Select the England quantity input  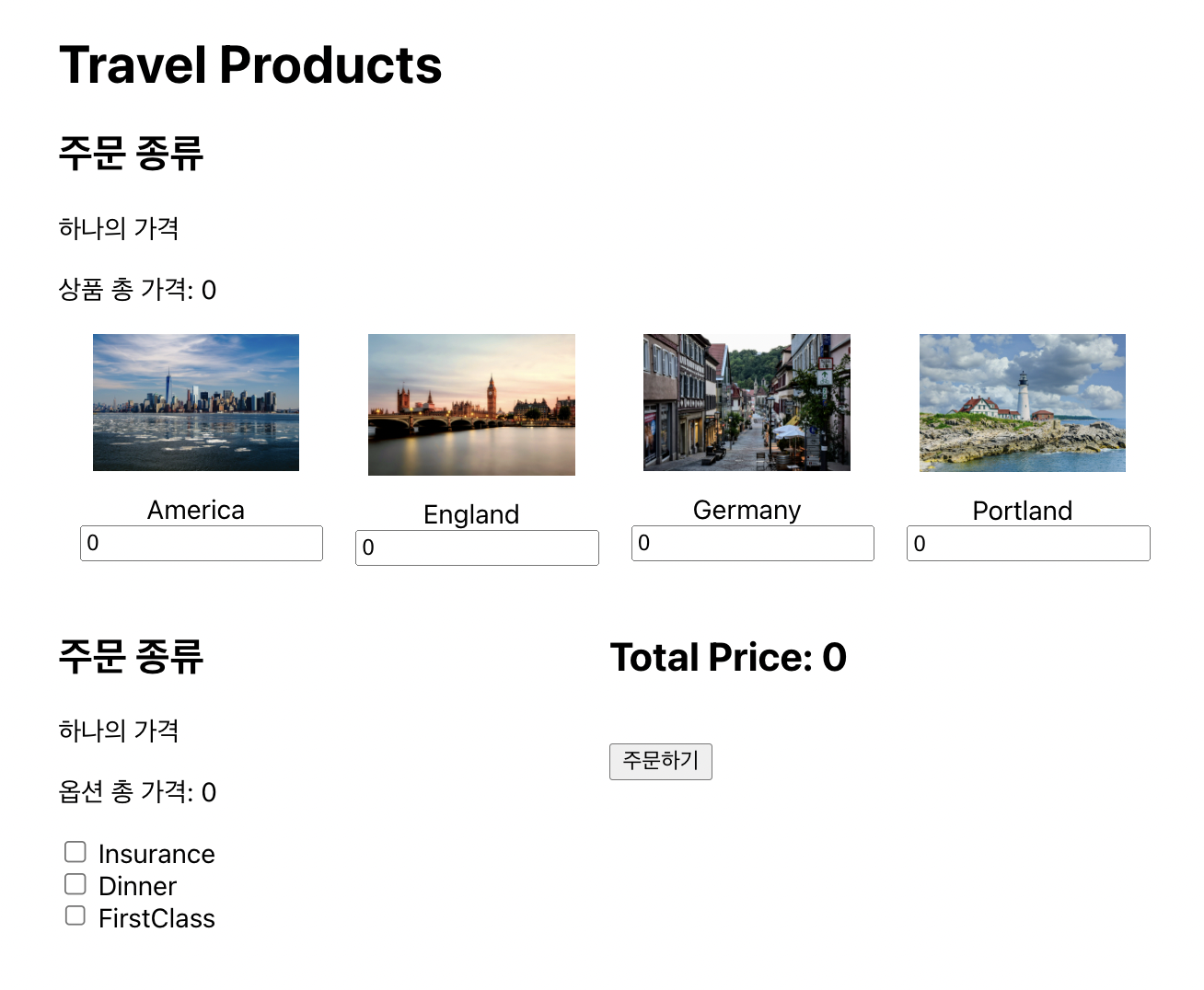(477, 547)
